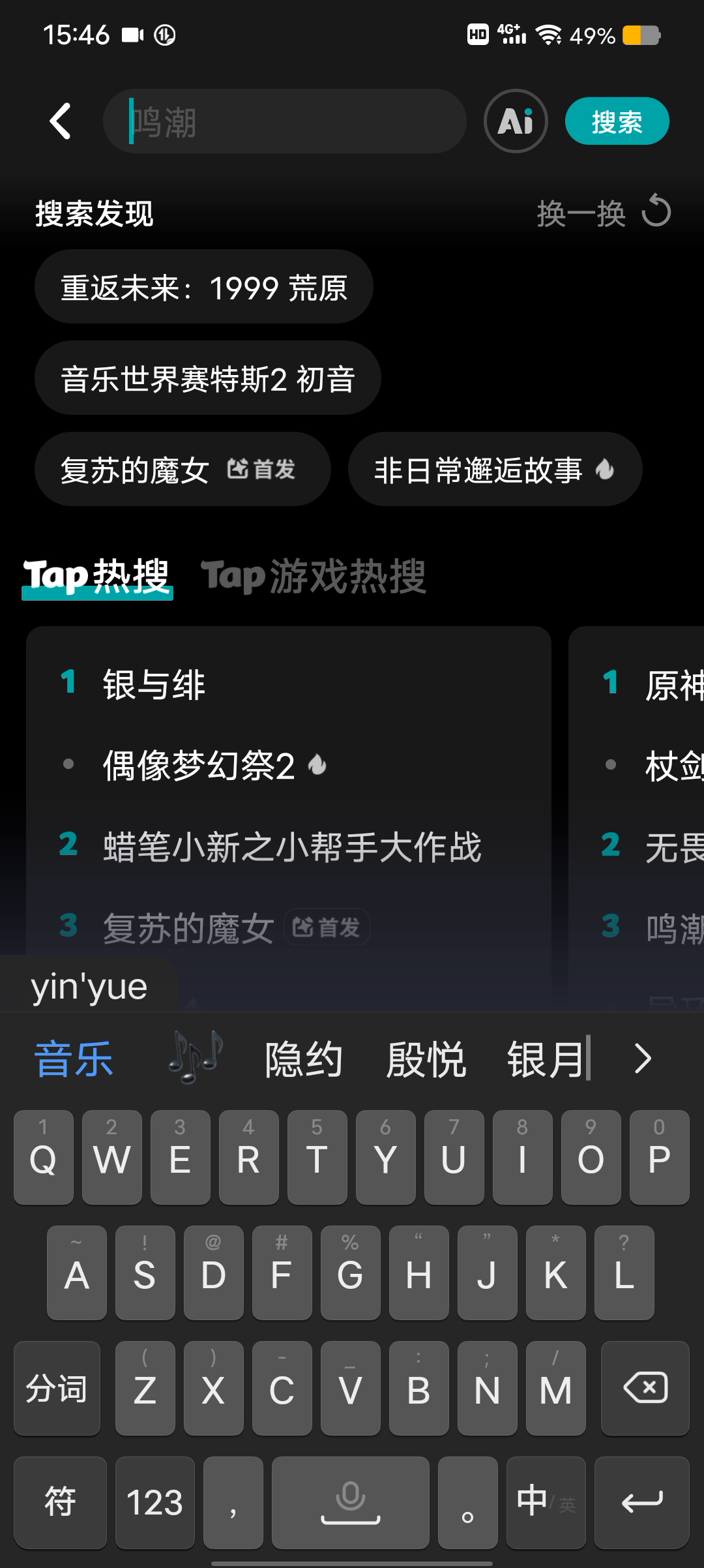This screenshot has width=704, height=1568.
Task: Select the 重返未来：1999 荒原 chip
Action: [x=204, y=287]
